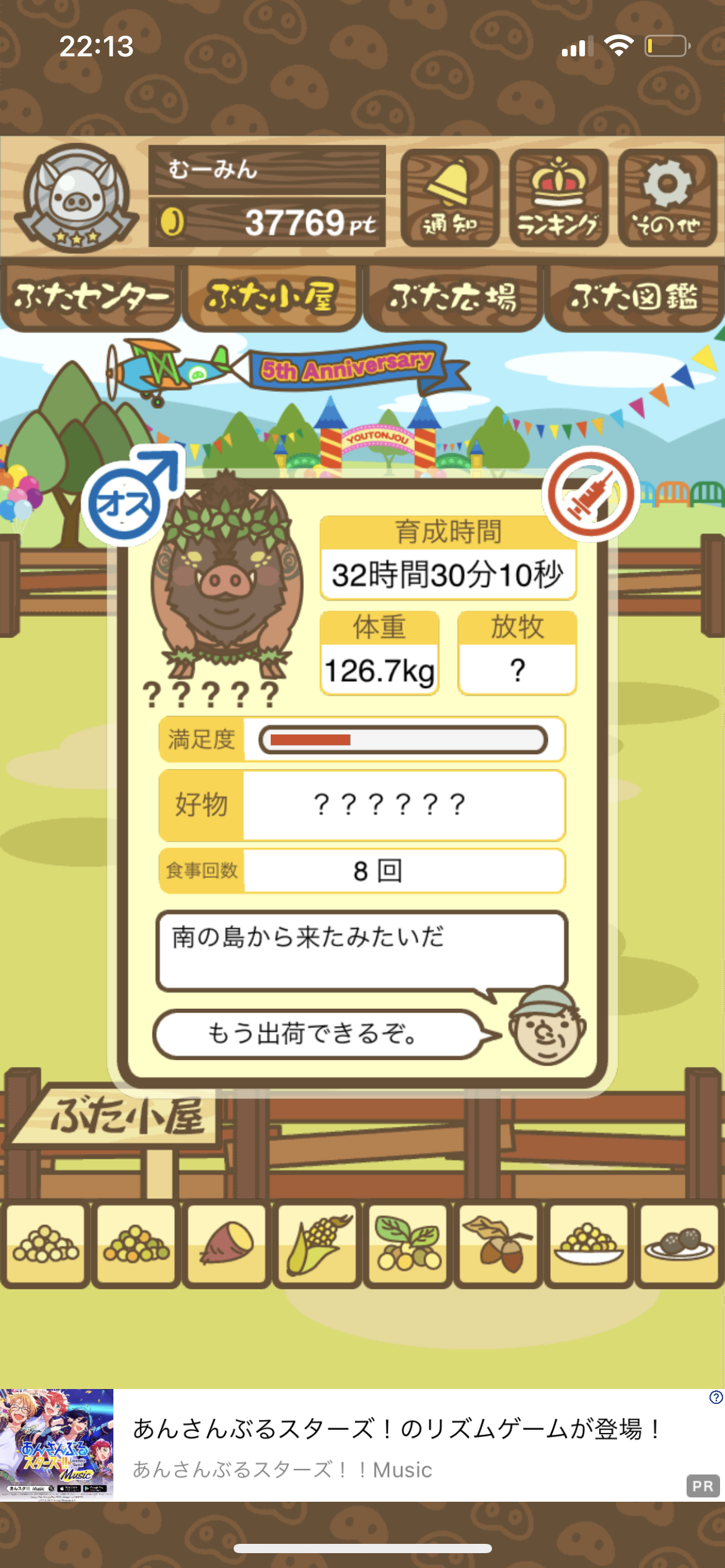Switch to ぶた小屋 tab

(x=271, y=297)
